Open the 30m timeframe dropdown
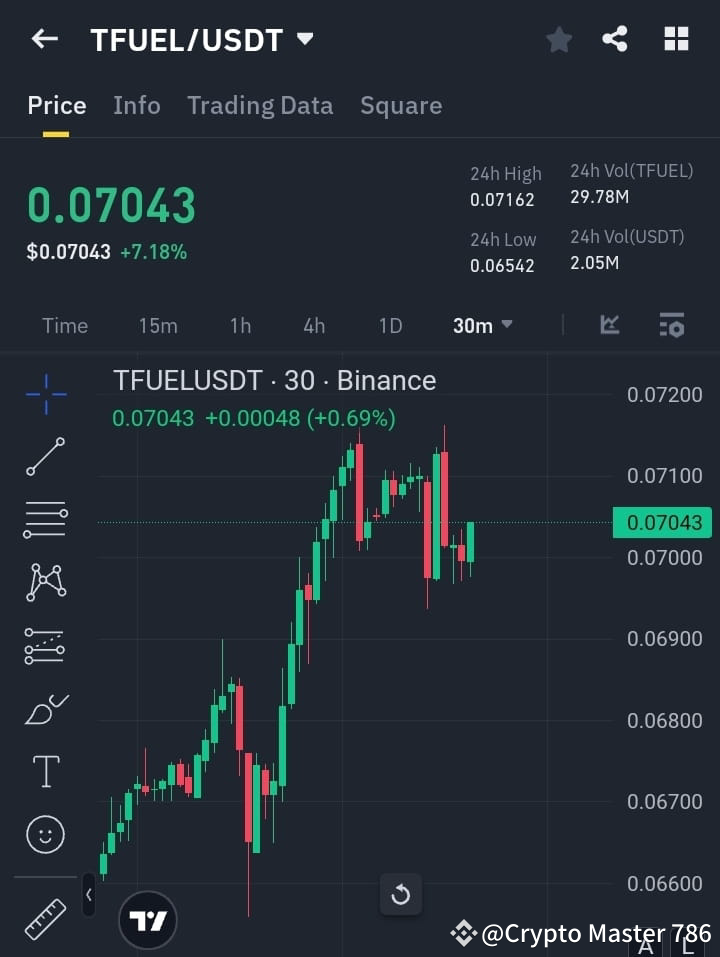This screenshot has height=957, width=720. tap(483, 325)
